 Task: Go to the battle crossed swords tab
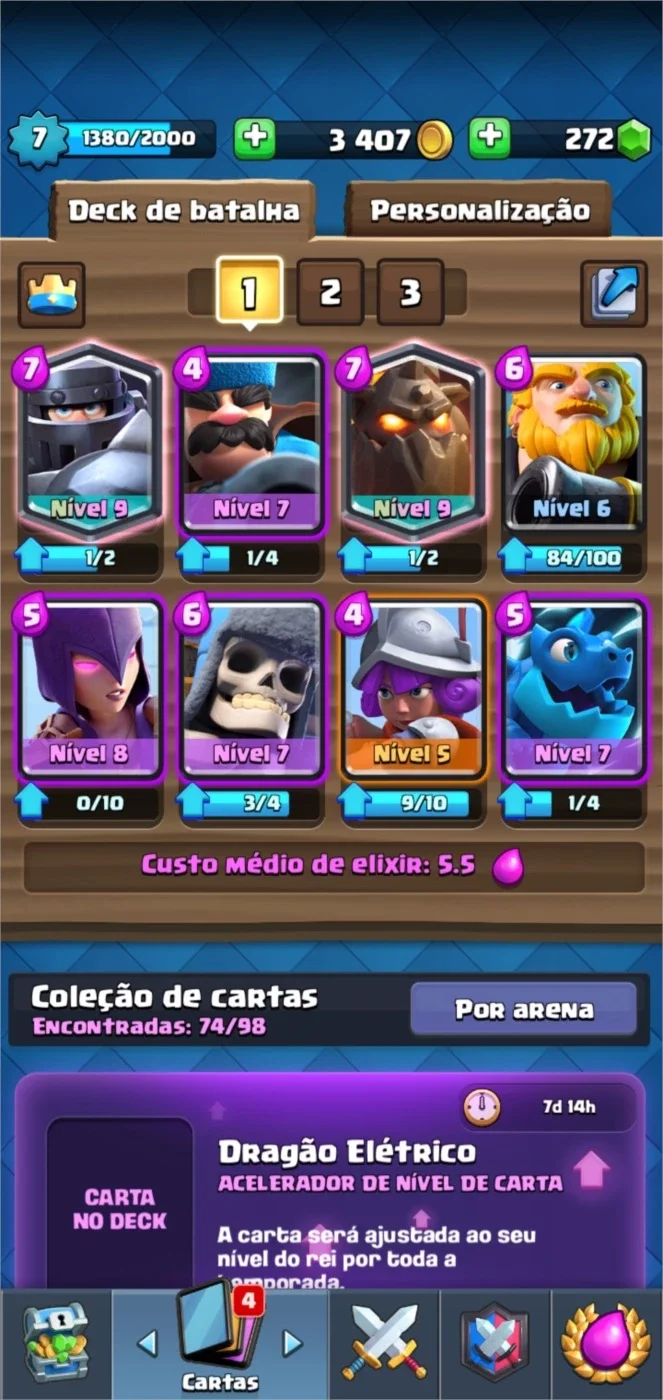pyautogui.click(x=384, y=1343)
